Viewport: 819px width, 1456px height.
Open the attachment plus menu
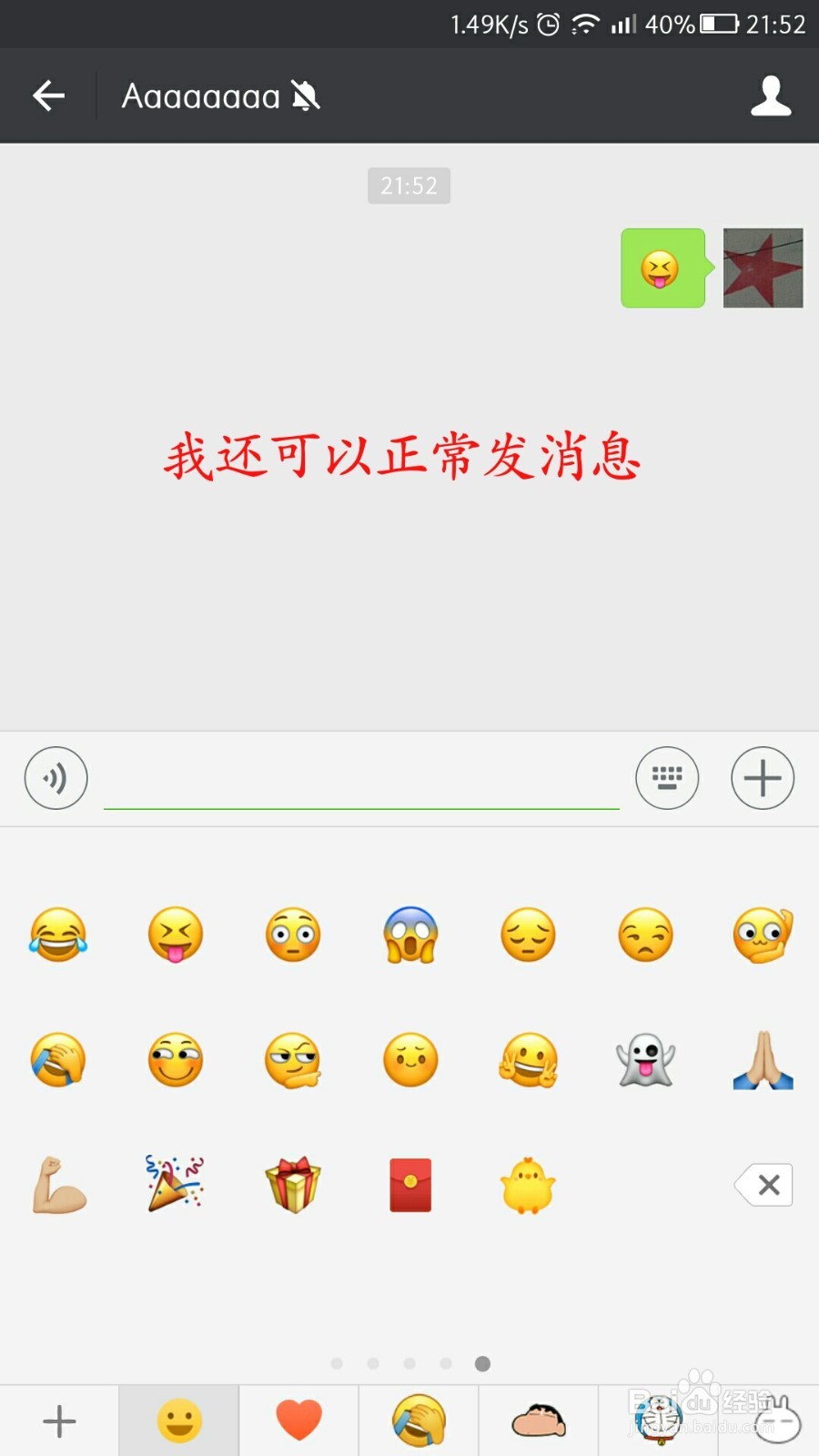[x=763, y=778]
